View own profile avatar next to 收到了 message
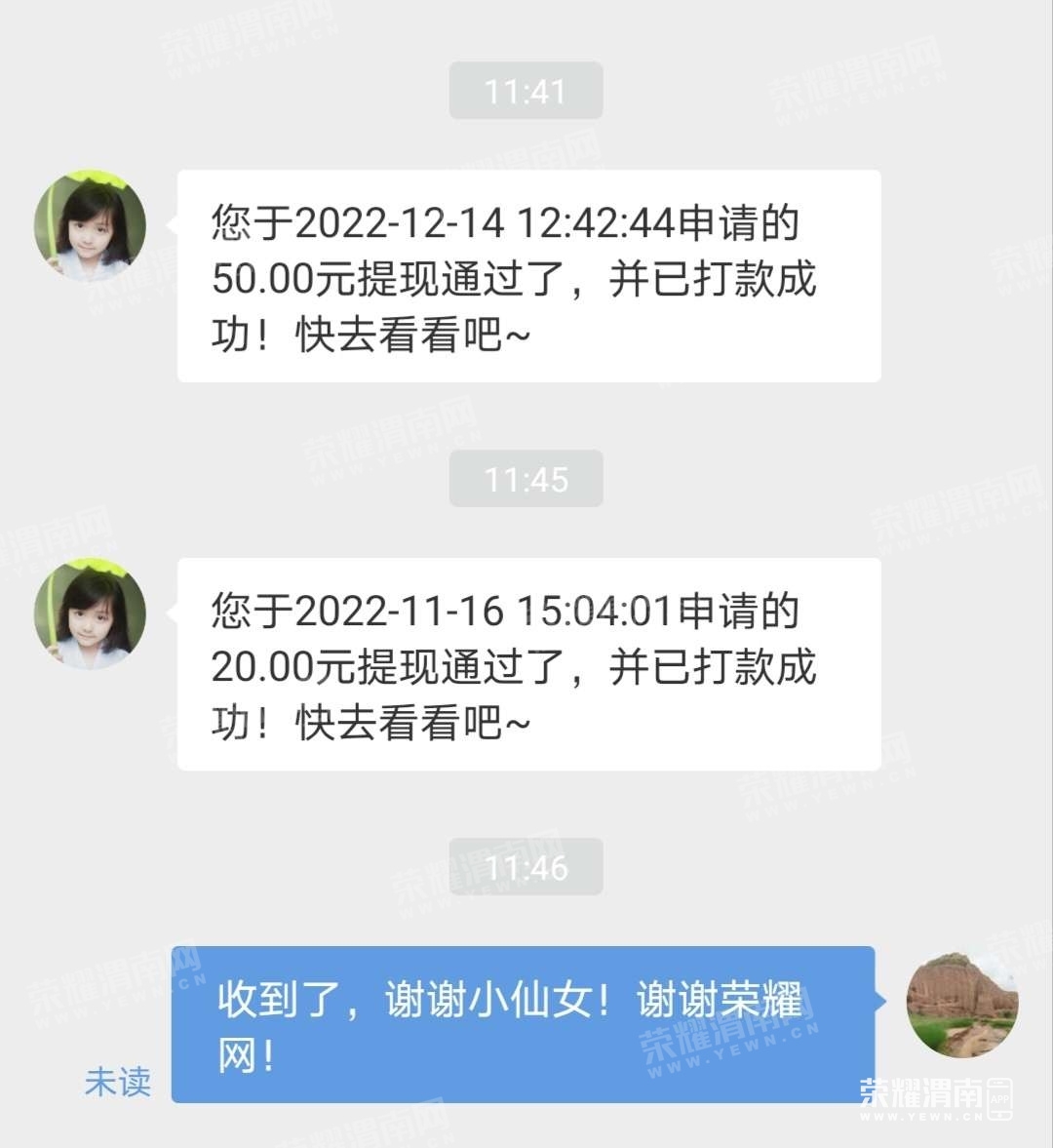This screenshot has height=1148, width=1053. [961, 1003]
